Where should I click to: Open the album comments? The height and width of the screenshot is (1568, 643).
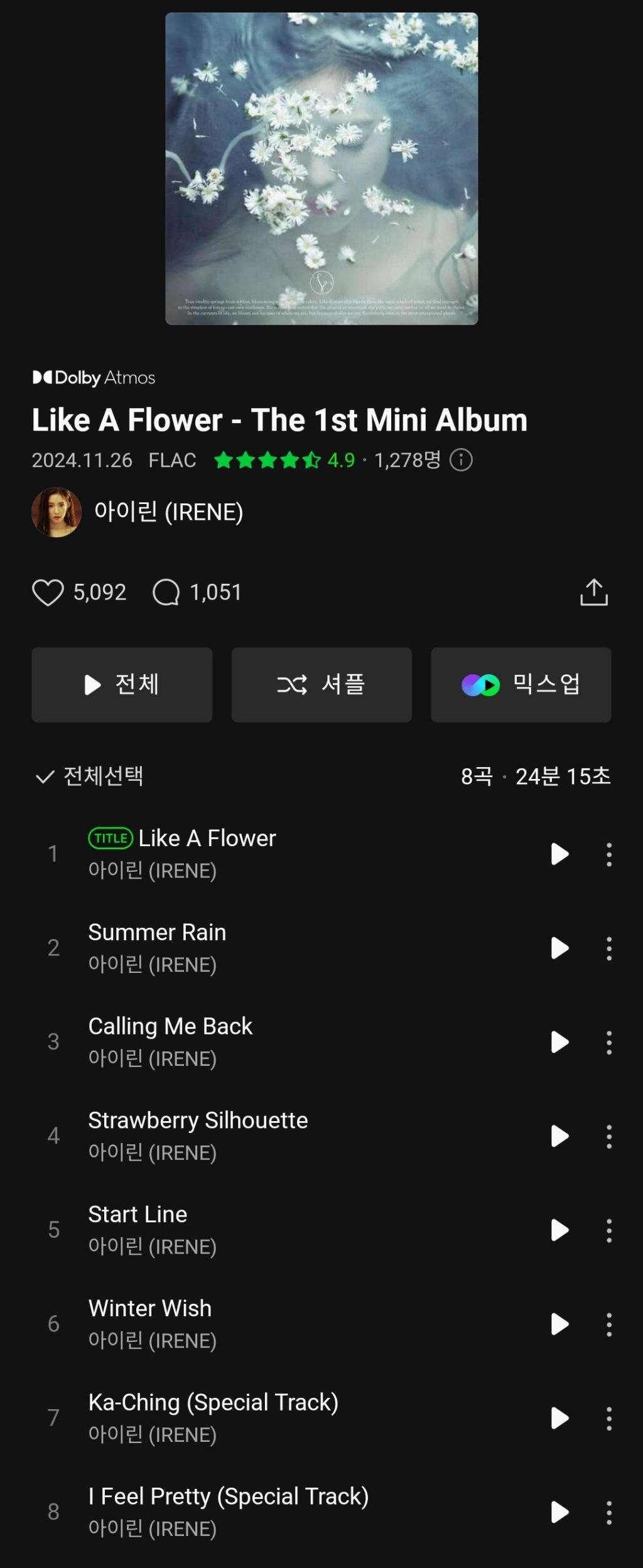166,592
